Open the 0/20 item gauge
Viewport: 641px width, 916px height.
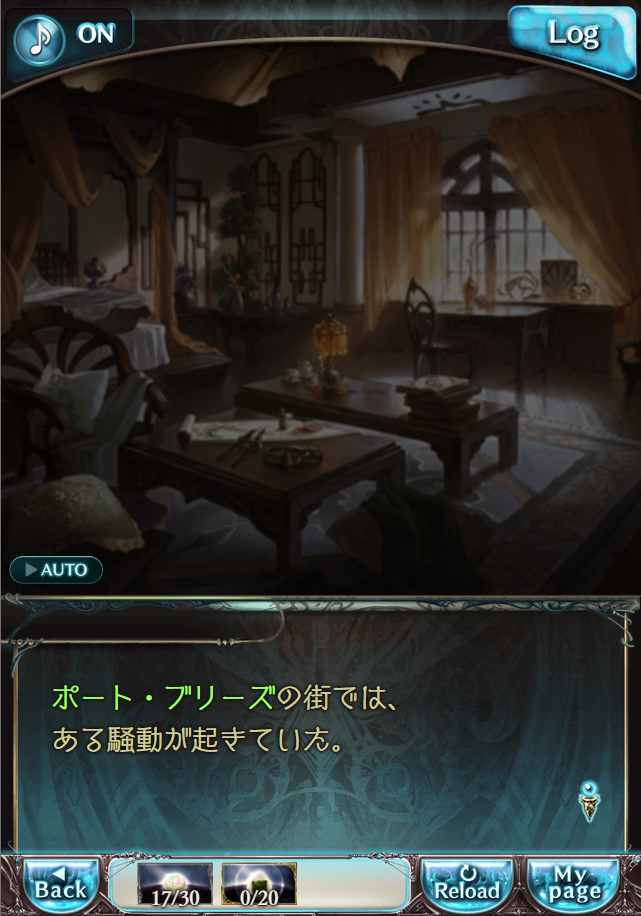(259, 884)
